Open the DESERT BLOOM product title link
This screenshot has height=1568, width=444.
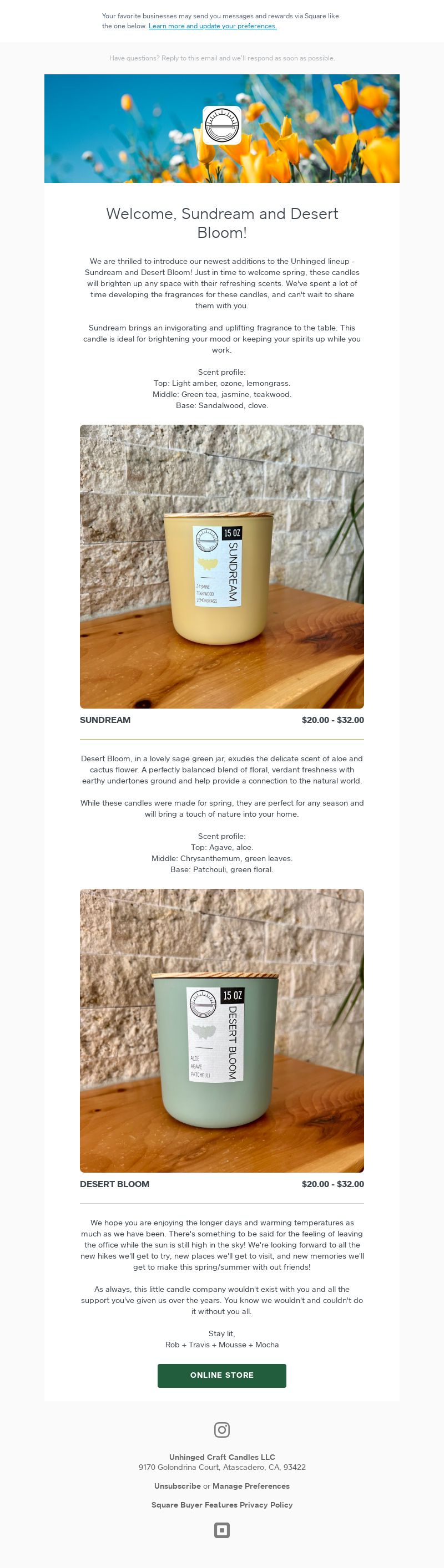tap(114, 1183)
